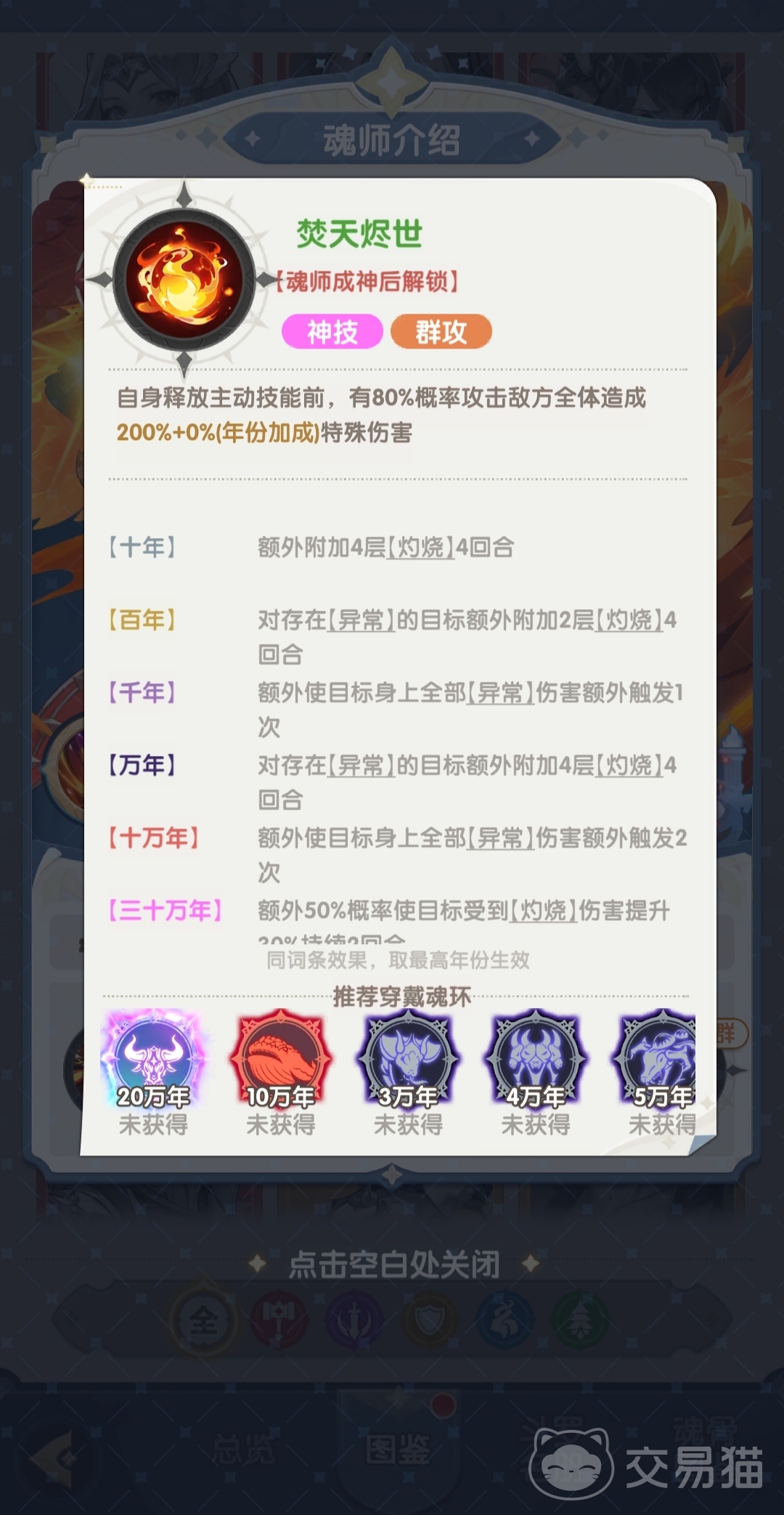Tap the 灼烧 keyword in the 三十万年 row

pos(544,911)
